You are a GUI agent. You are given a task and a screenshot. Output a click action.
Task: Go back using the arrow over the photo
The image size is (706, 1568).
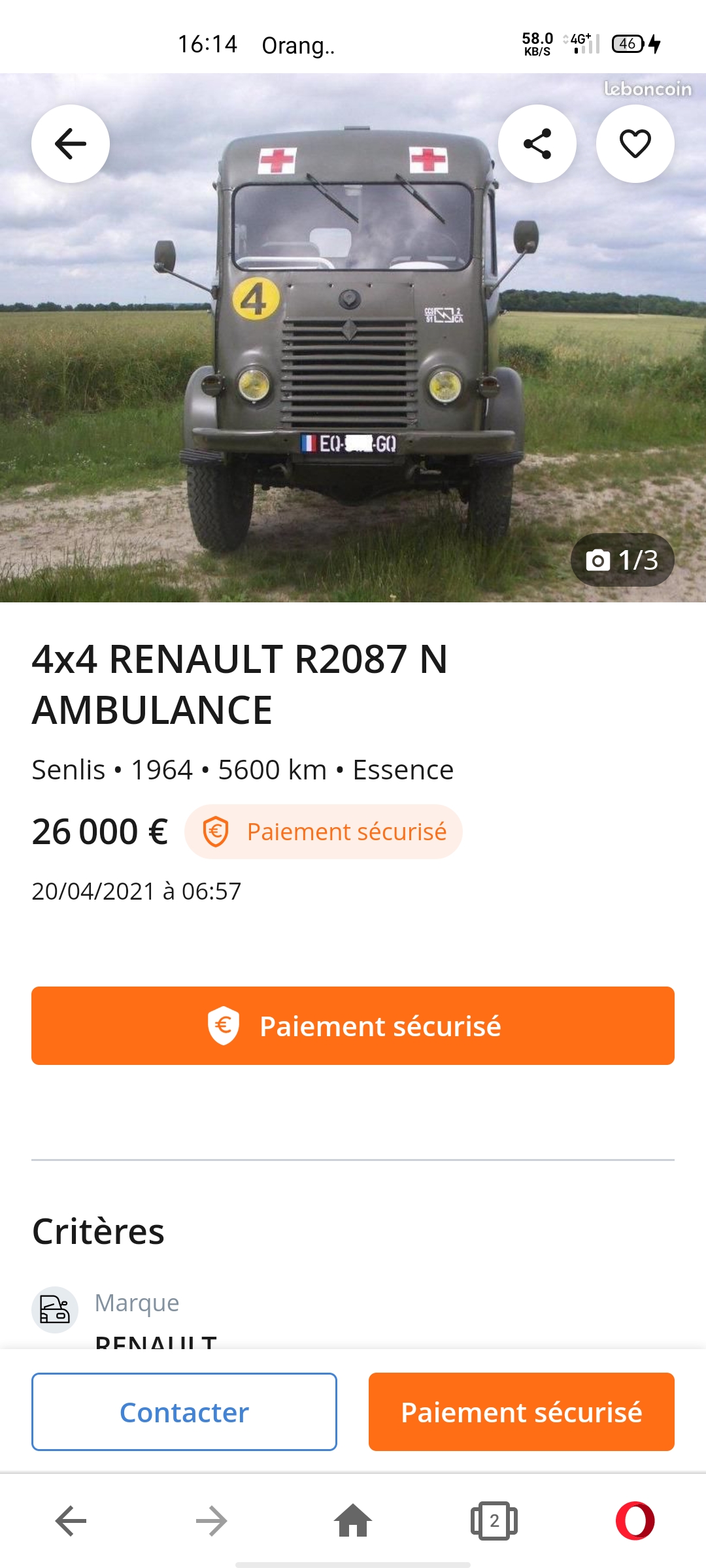(x=71, y=144)
